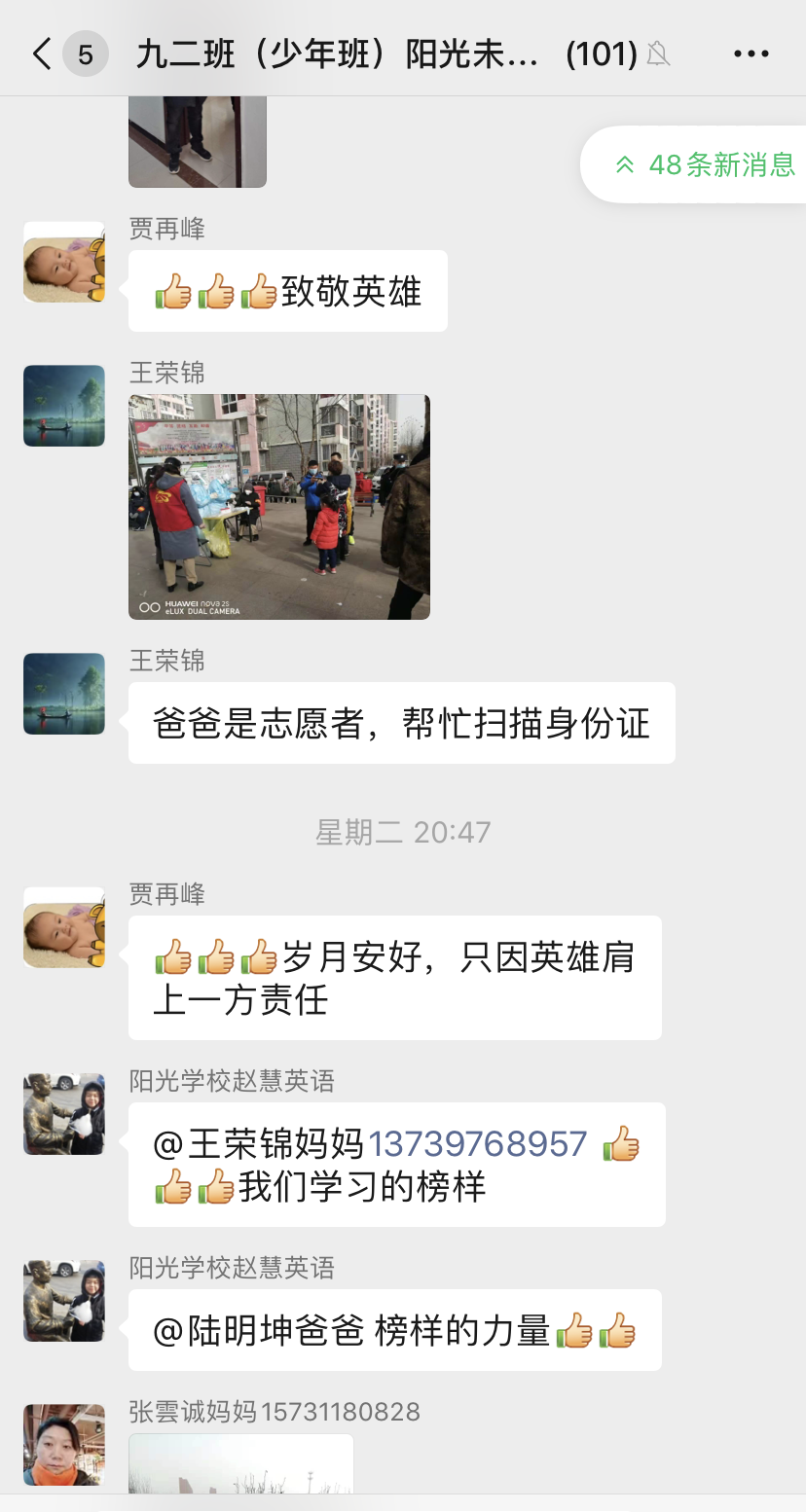The width and height of the screenshot is (806, 1512).
Task: Open 贾再峰's avatar beside 致敬英雄
Action: tap(64, 262)
